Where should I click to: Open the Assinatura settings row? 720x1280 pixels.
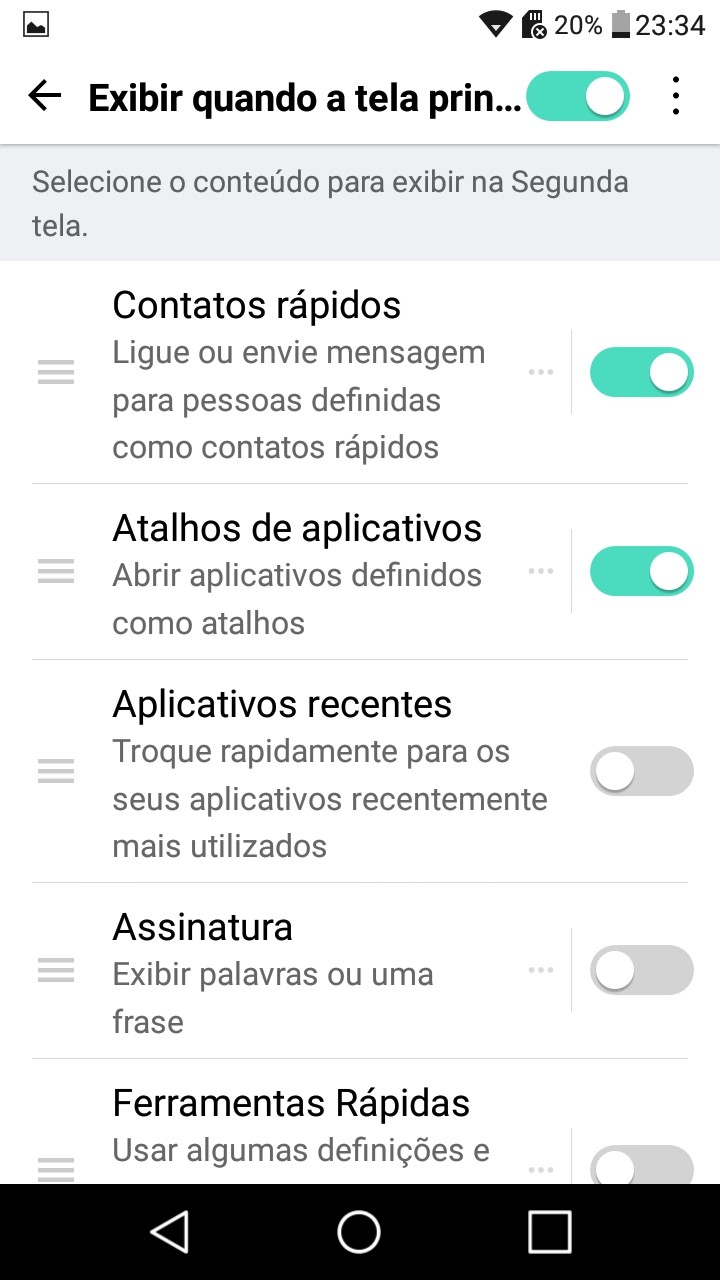(x=302, y=970)
